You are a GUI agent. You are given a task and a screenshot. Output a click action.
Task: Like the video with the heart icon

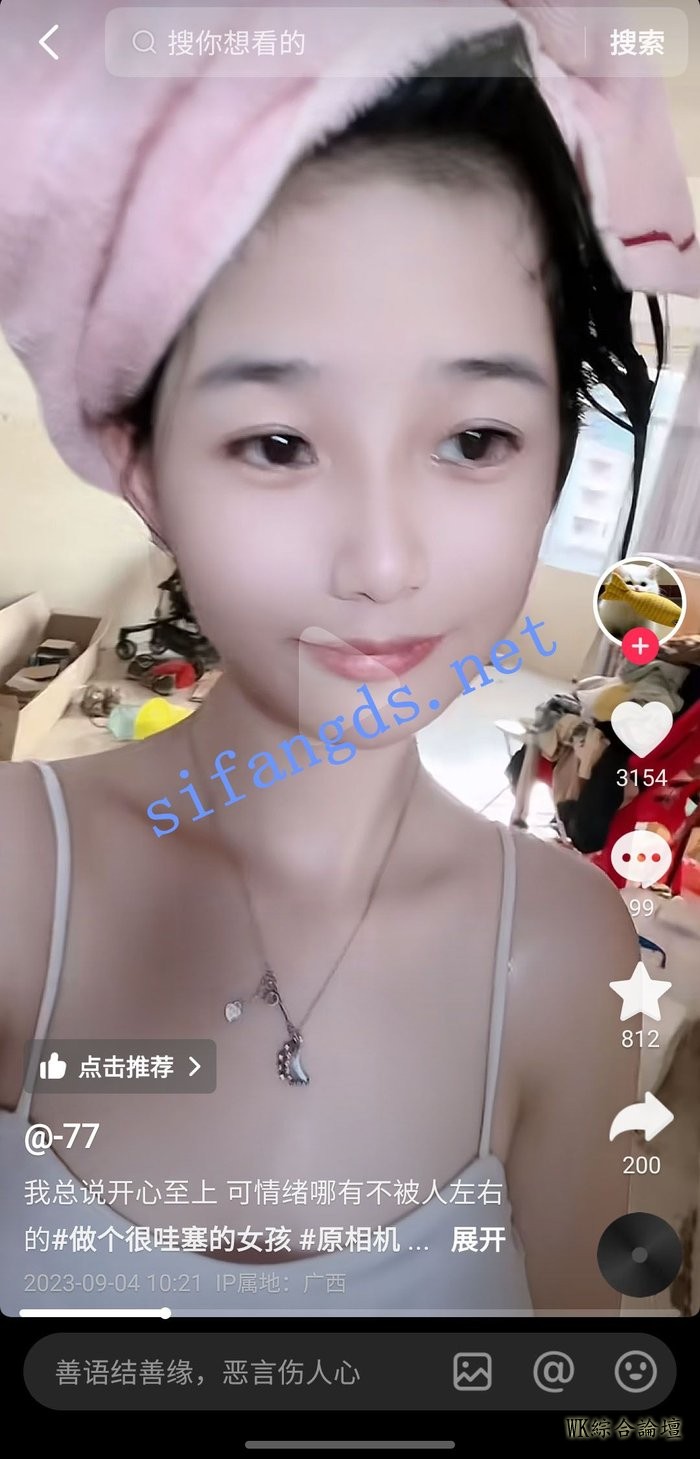tap(641, 728)
